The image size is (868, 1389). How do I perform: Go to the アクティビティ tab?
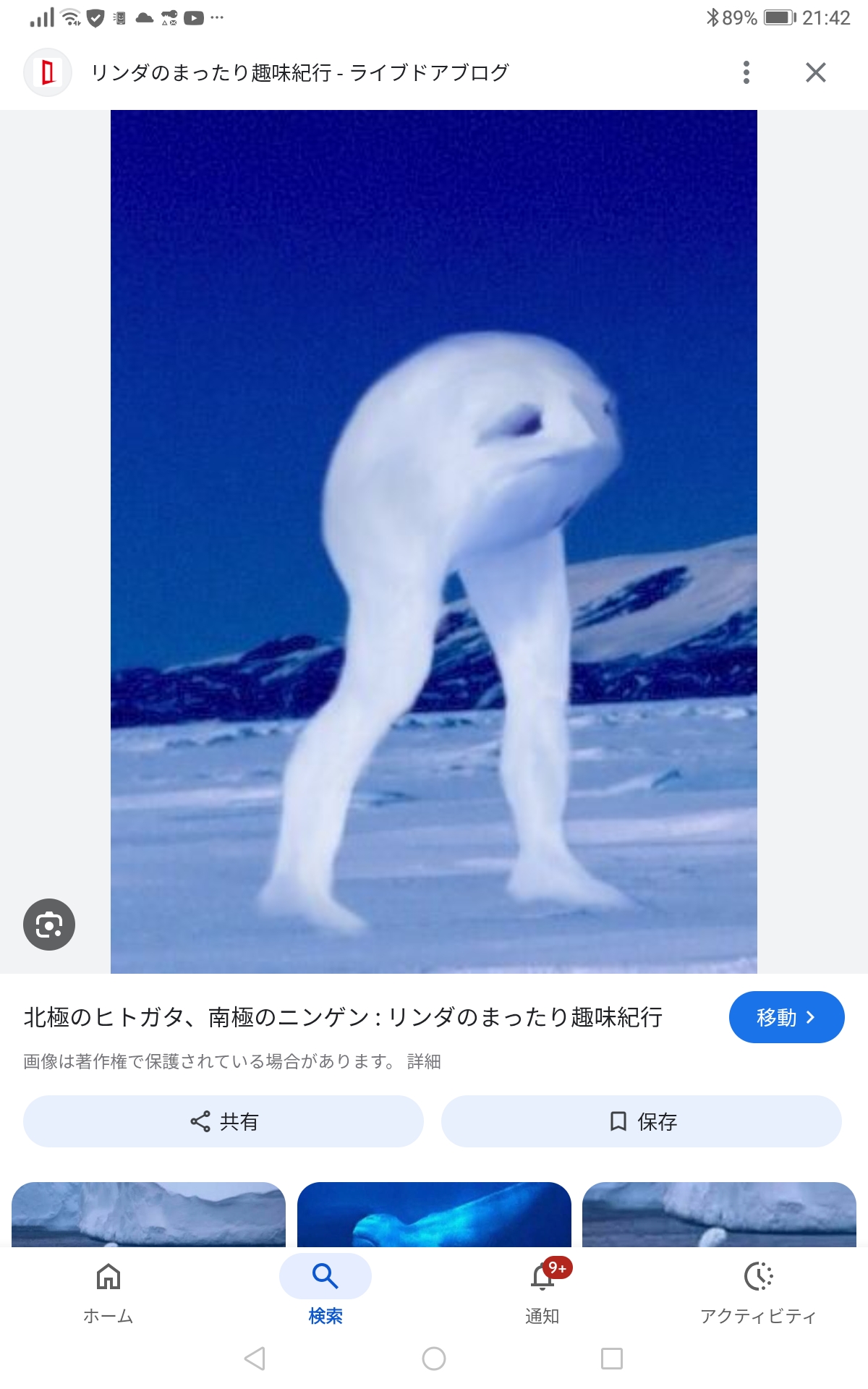[x=758, y=1291]
